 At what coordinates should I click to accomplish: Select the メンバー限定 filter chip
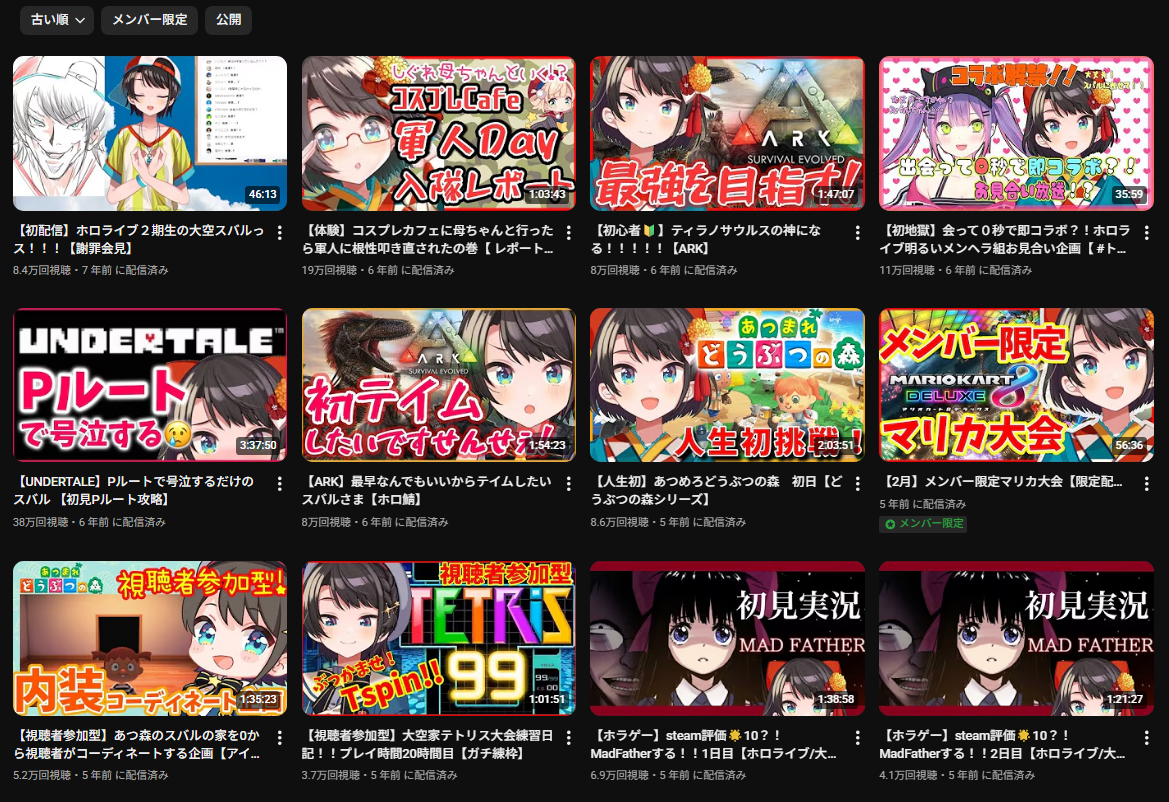(x=150, y=19)
